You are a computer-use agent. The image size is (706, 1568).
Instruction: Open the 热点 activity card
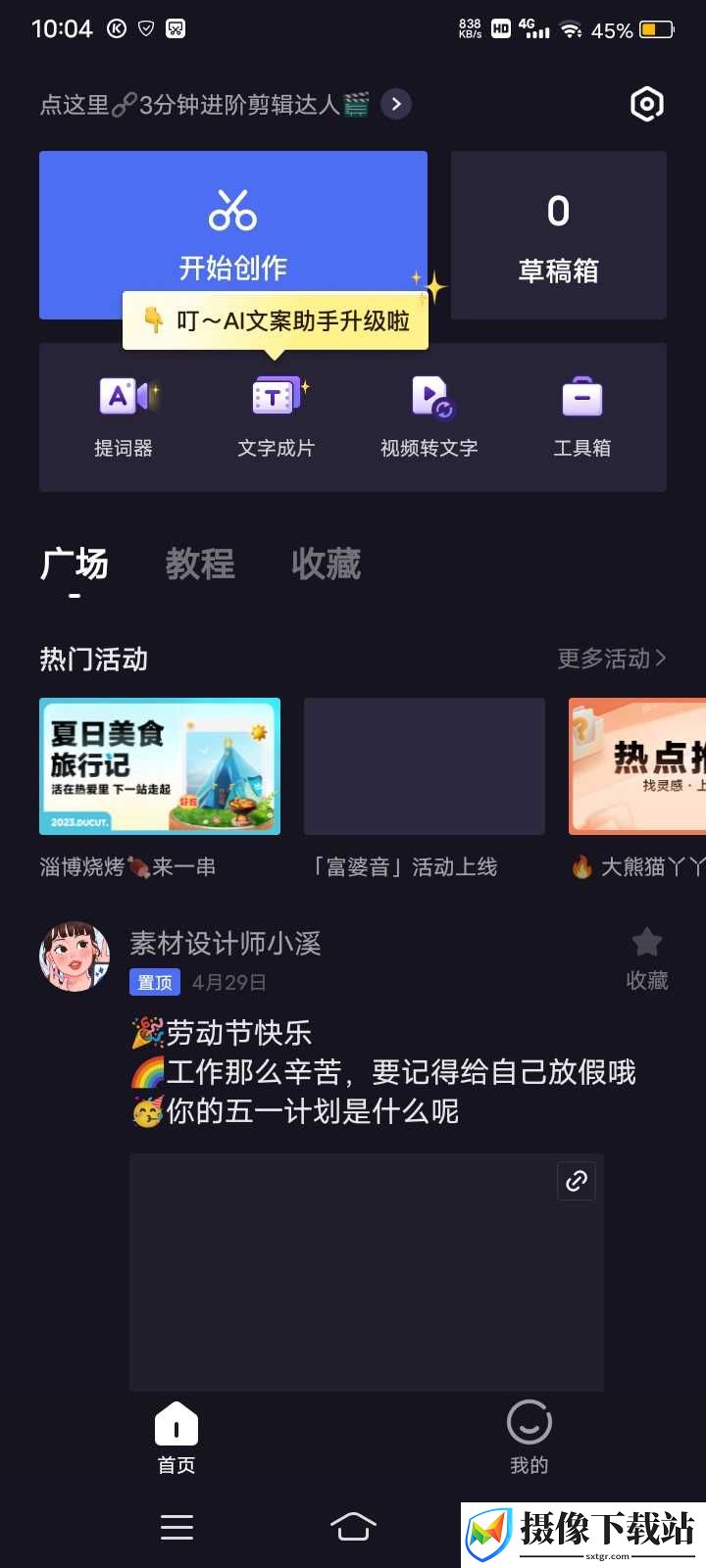point(637,766)
